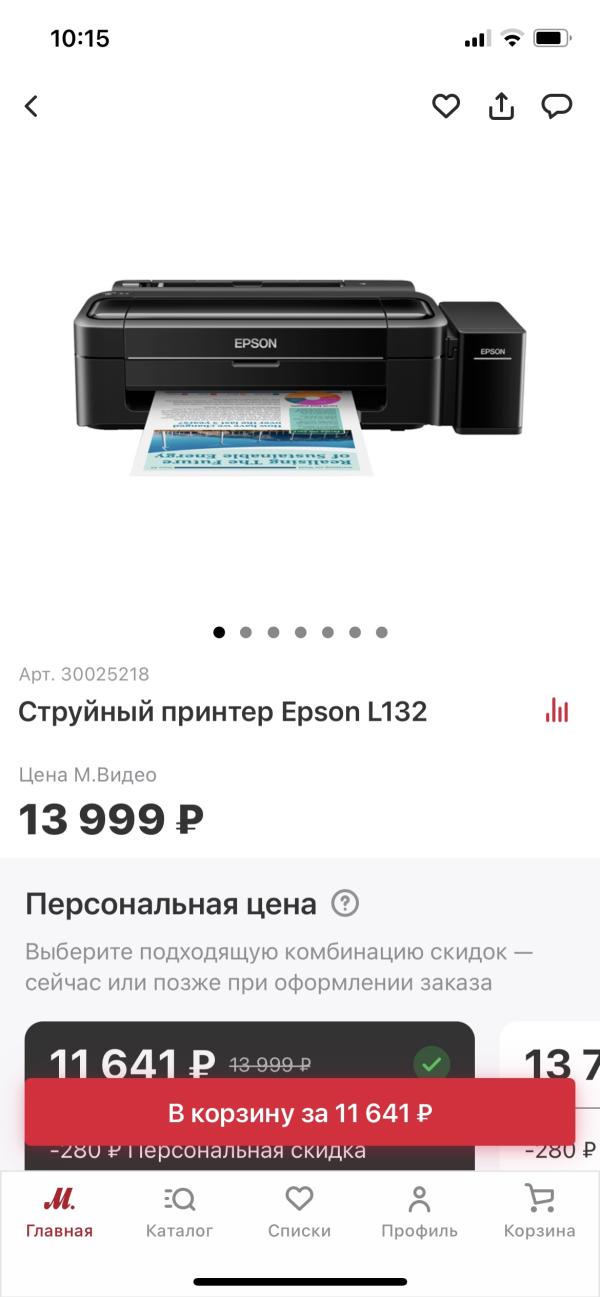Switch to the Списки tab

(x=299, y=1212)
